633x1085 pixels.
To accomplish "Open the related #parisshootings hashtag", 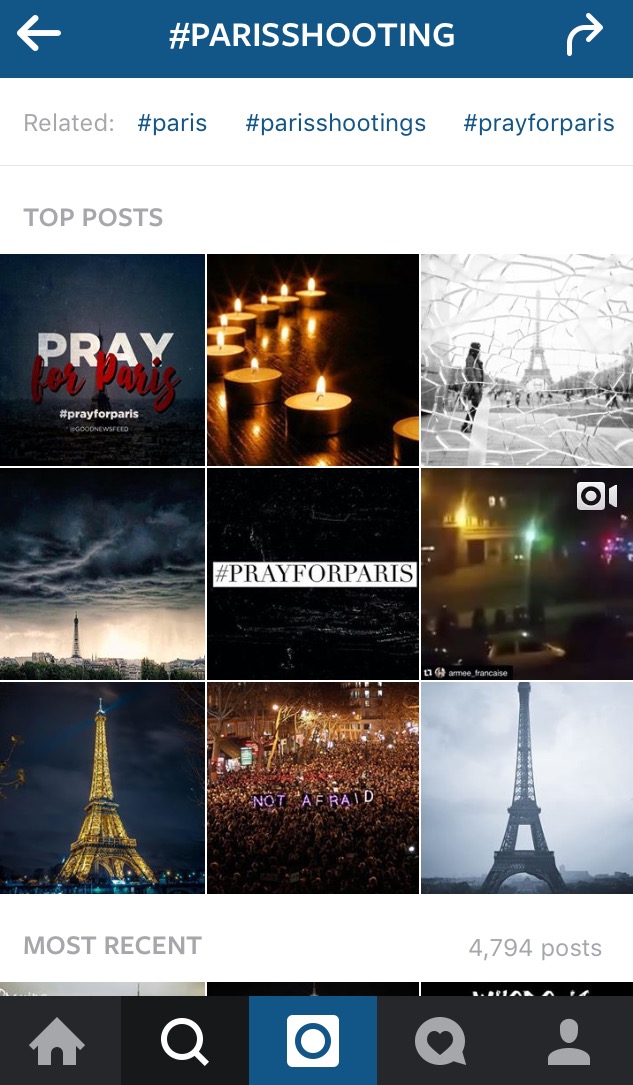I will 335,123.
